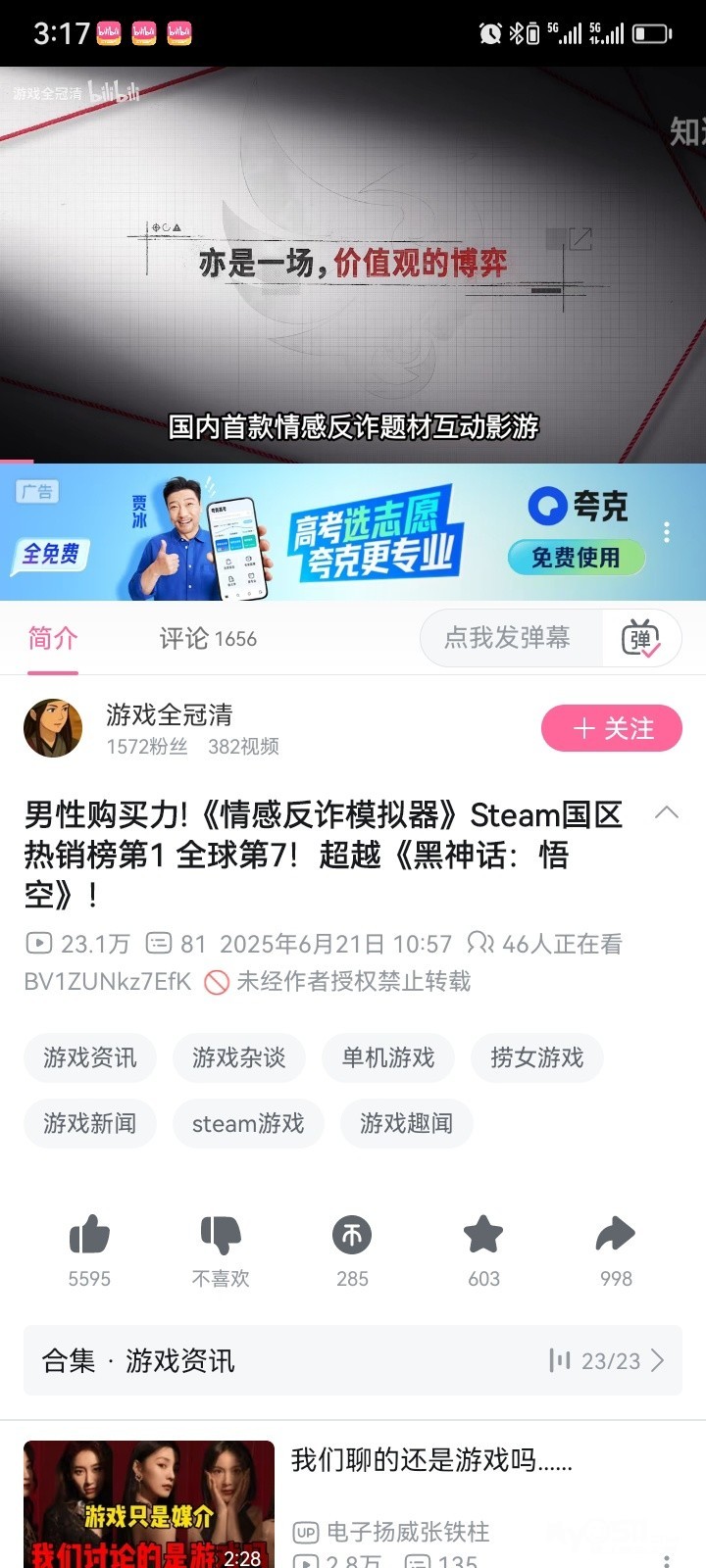Give coins to this video
The width and height of the screenshot is (706, 1568).
coord(352,1237)
